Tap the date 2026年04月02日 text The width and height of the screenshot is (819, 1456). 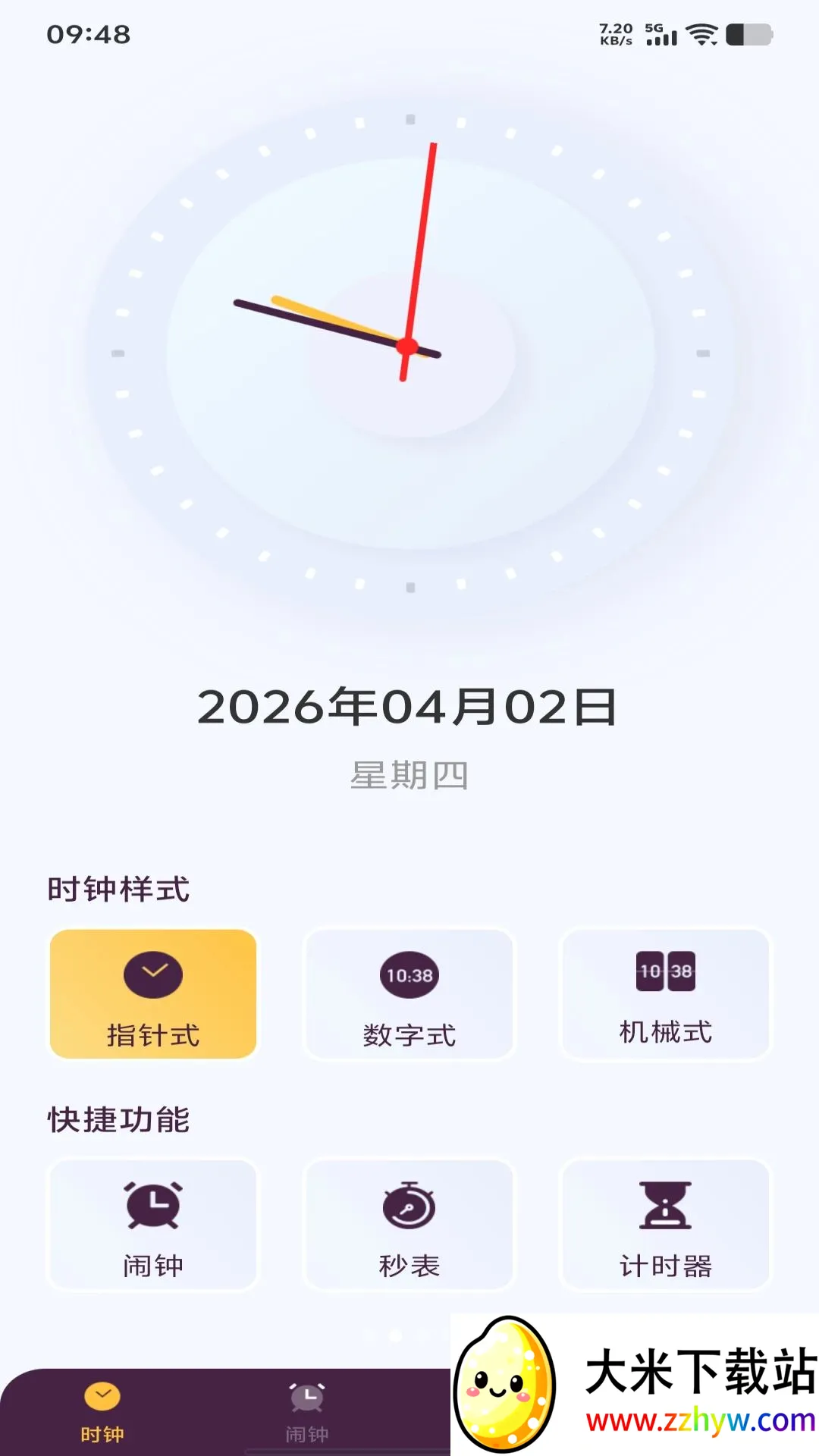[x=409, y=707]
